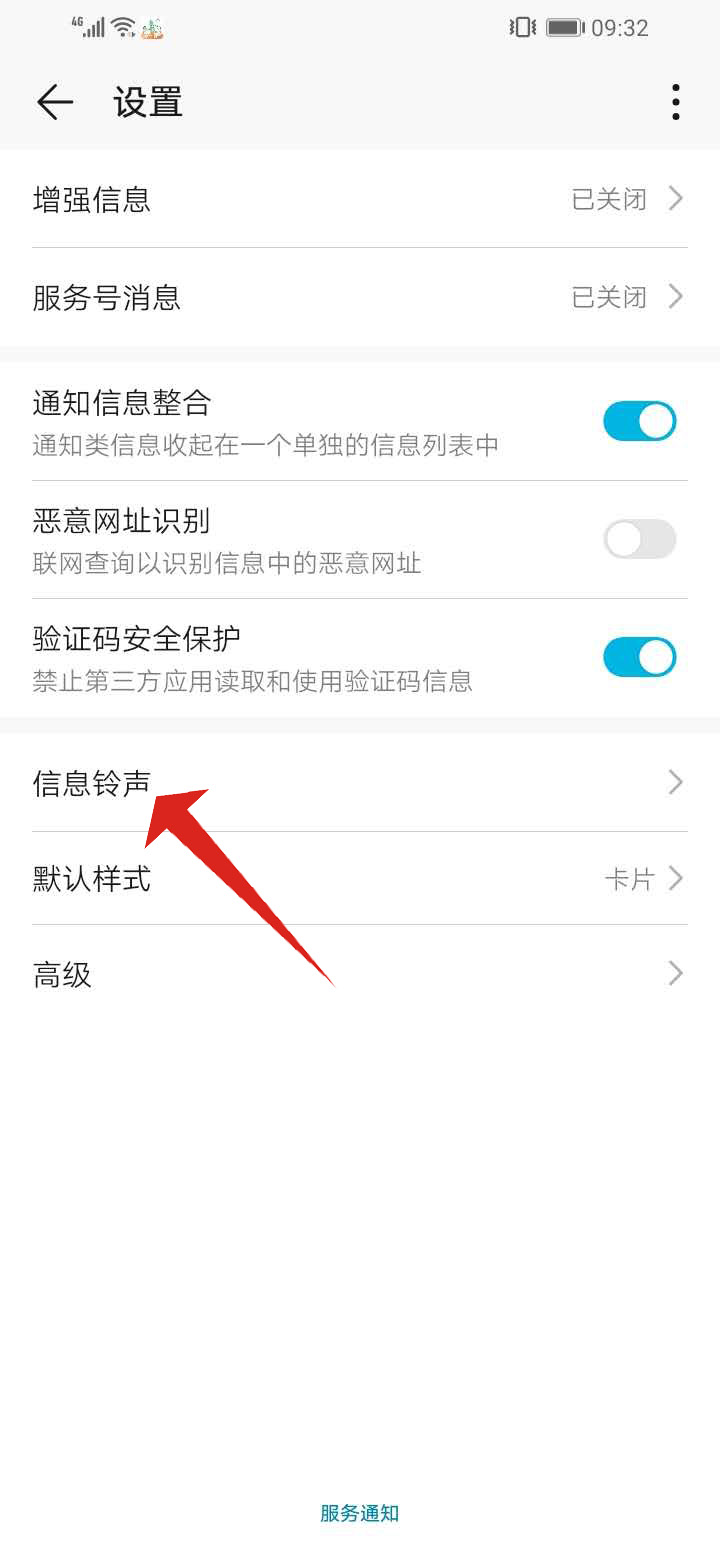Open 服务号消息 settings

point(360,297)
